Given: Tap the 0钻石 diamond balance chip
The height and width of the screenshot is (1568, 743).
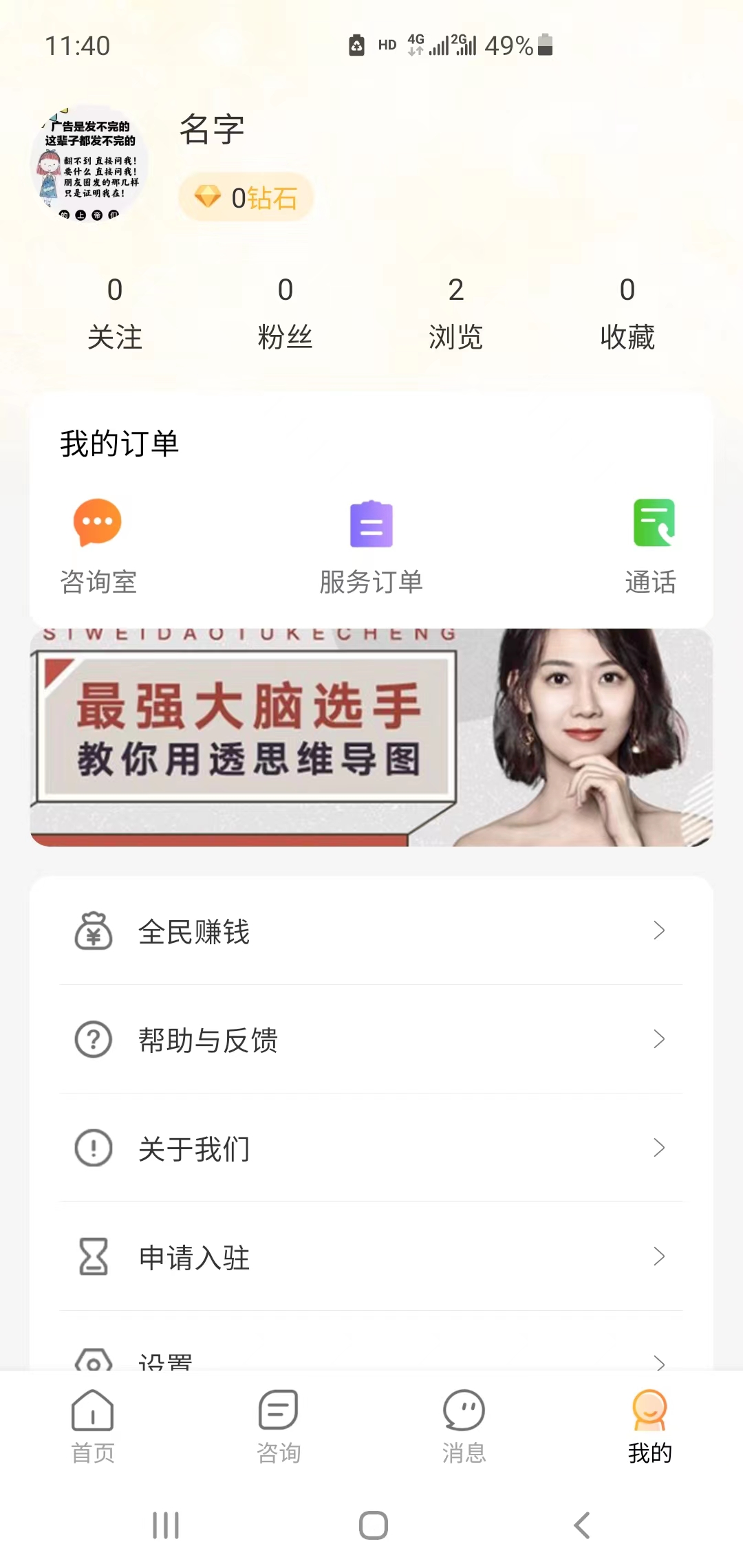Looking at the screenshot, I should click(x=246, y=197).
